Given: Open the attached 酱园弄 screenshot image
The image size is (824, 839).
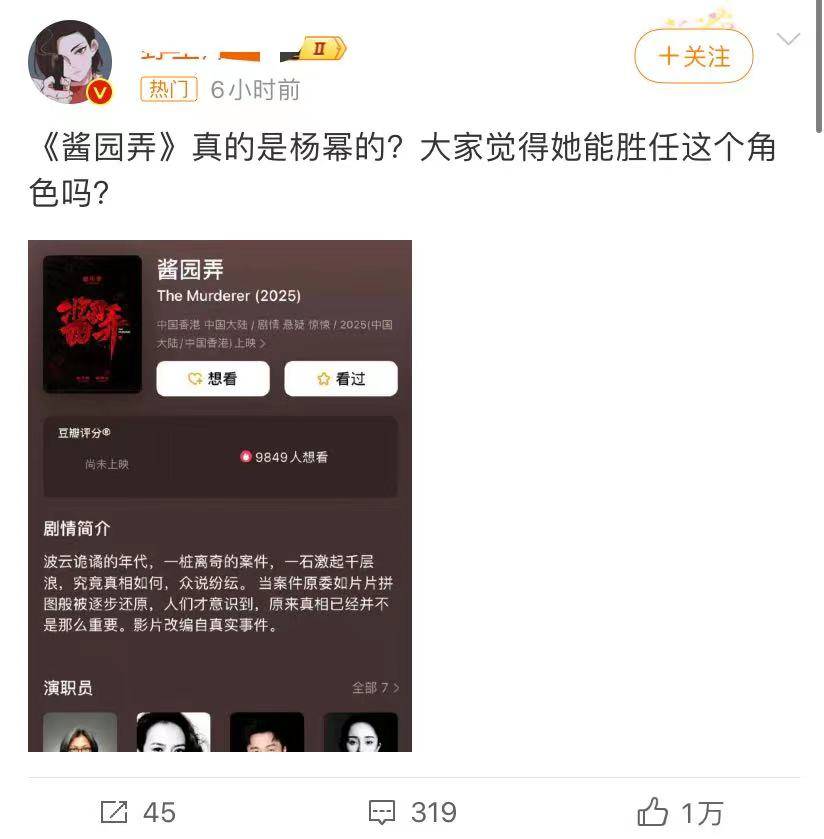Looking at the screenshot, I should (220, 495).
